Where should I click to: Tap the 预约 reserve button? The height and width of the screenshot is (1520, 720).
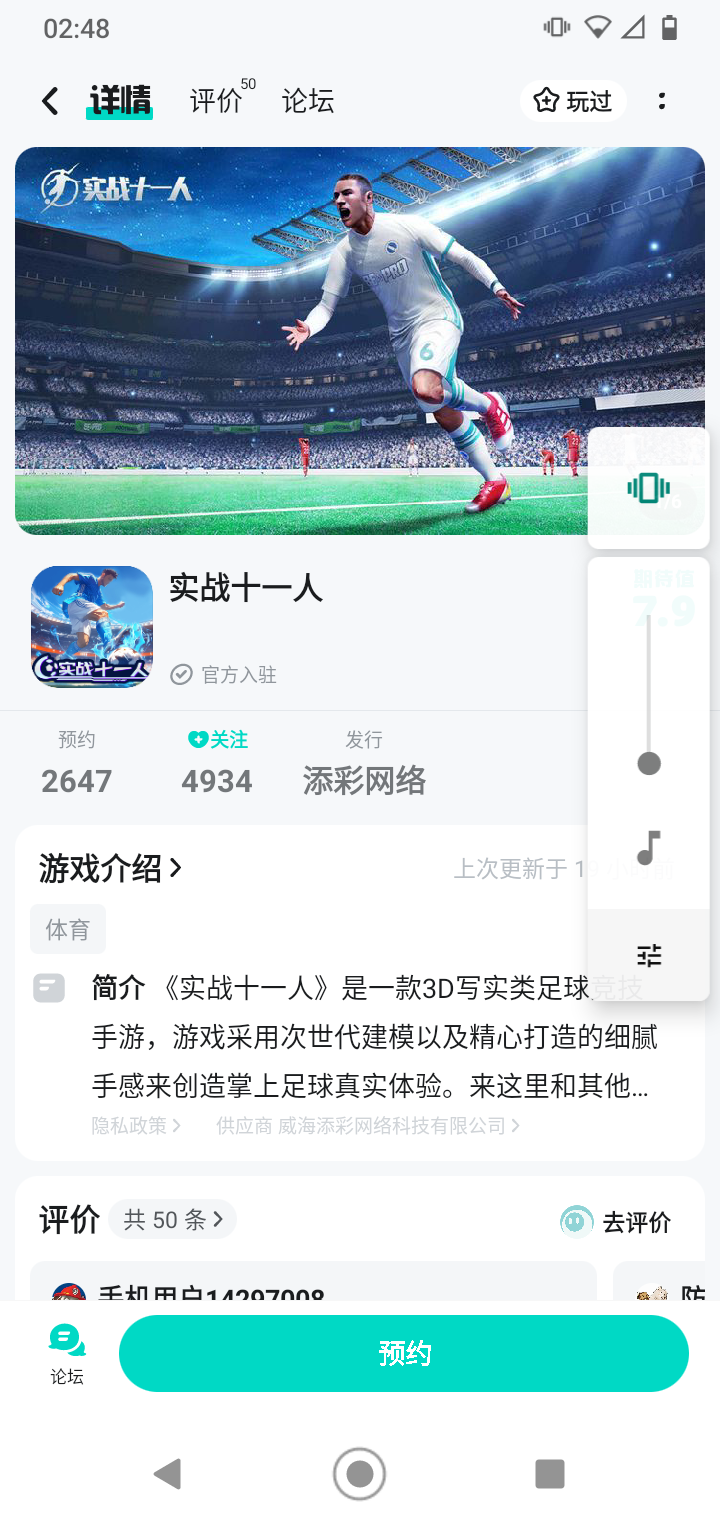pyautogui.click(x=404, y=1354)
